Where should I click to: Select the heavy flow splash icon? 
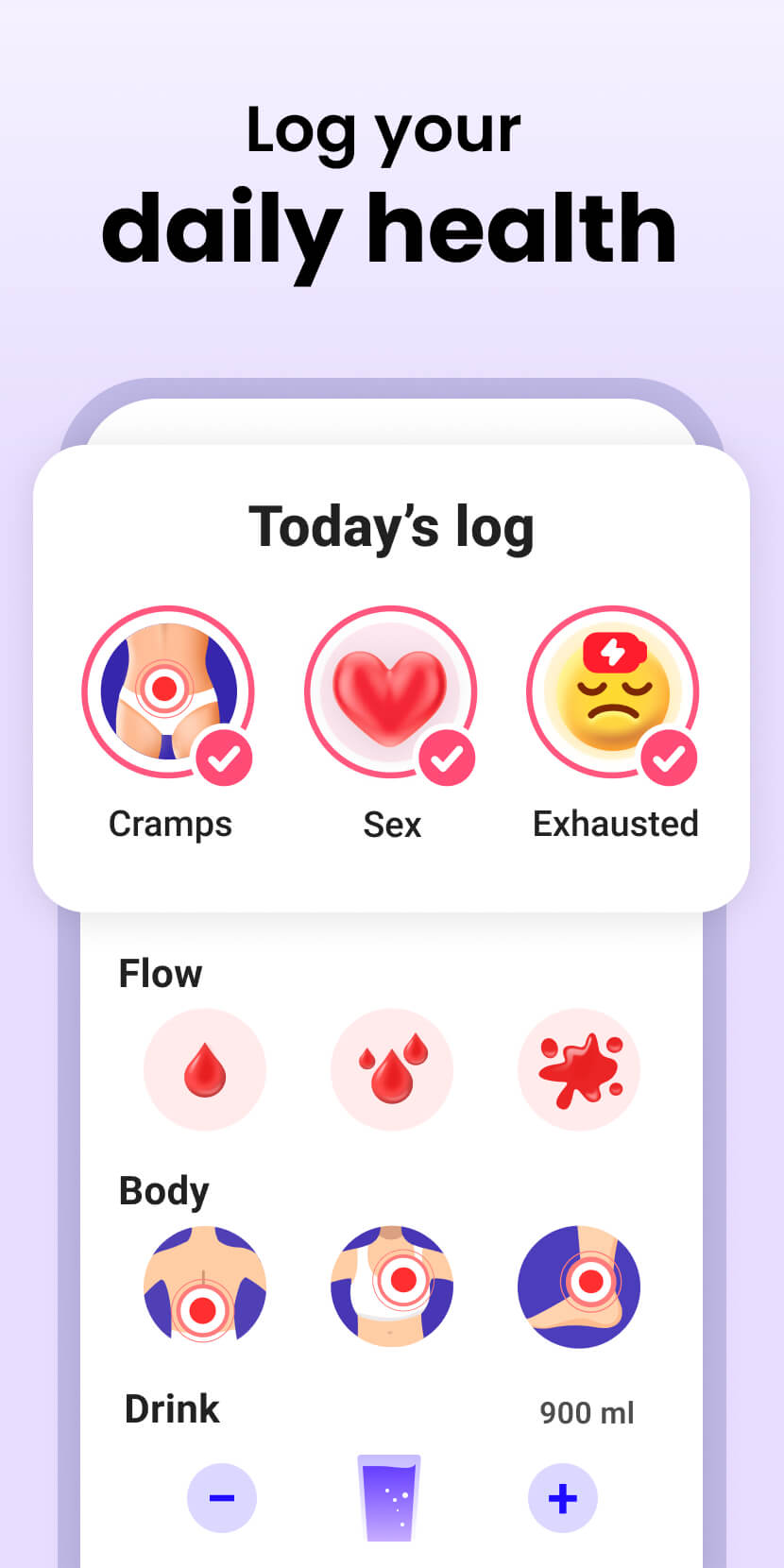coord(578,1069)
